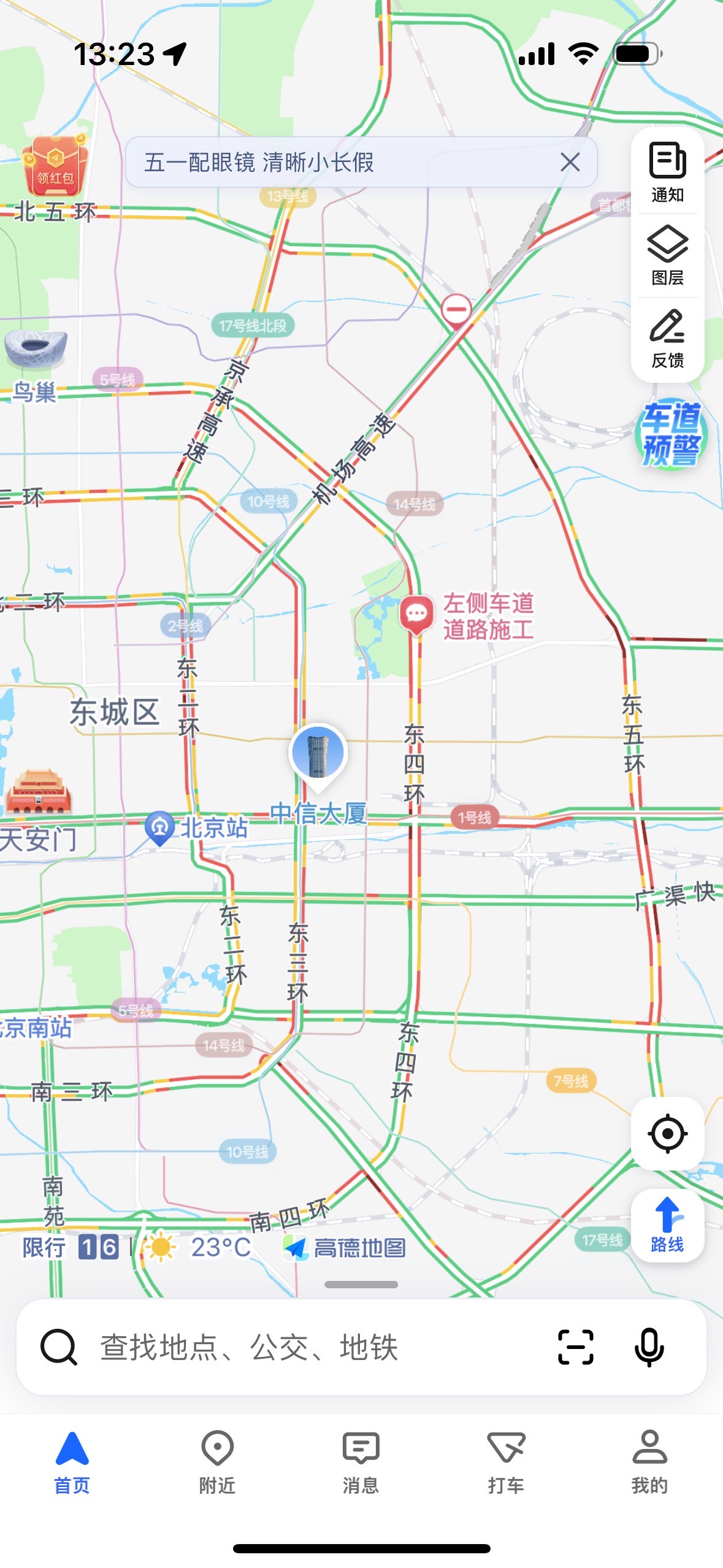Switch to the 我的 tab

click(649, 1462)
